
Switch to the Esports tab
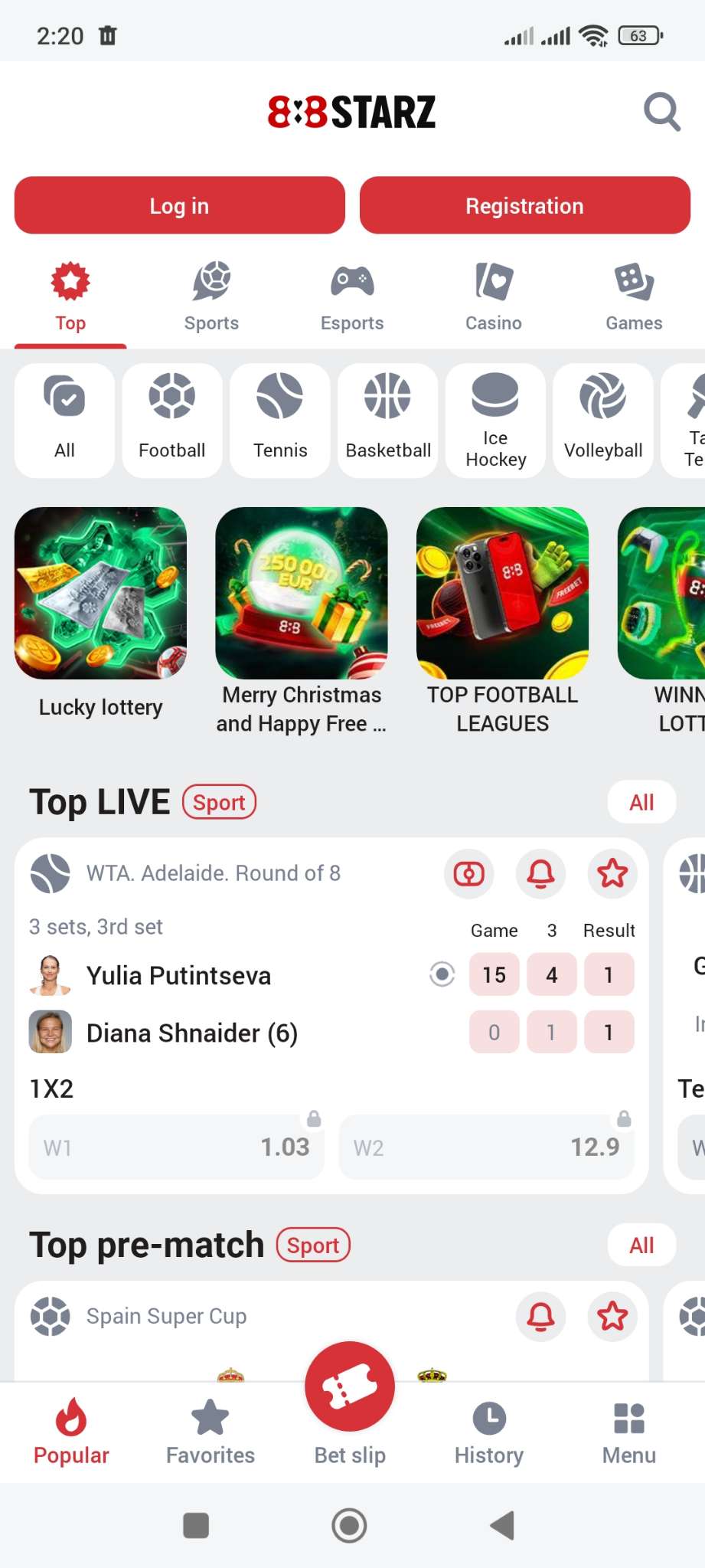click(x=352, y=297)
